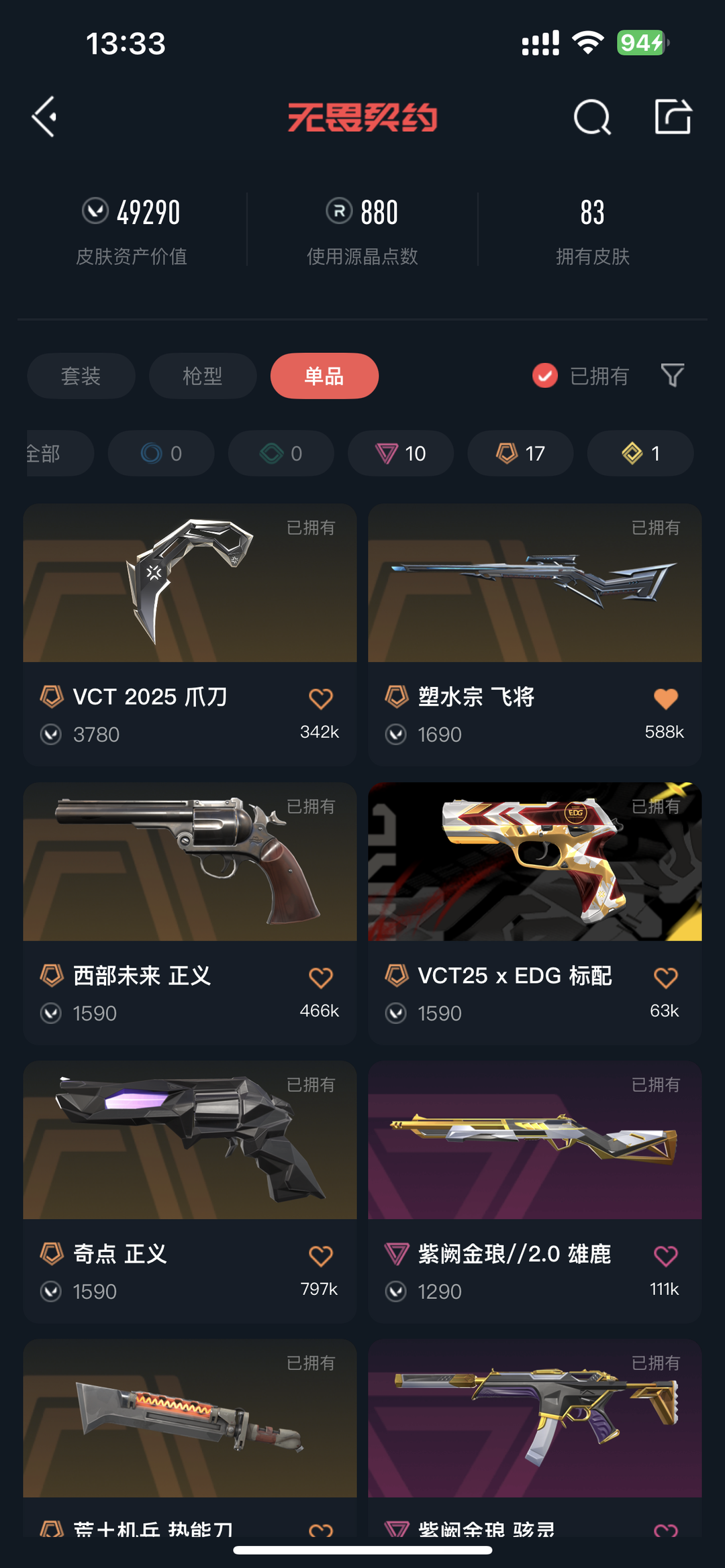Open the 塑水宗 飞将 skin card
Viewport: 725px width, 1568px height.
click(x=535, y=635)
